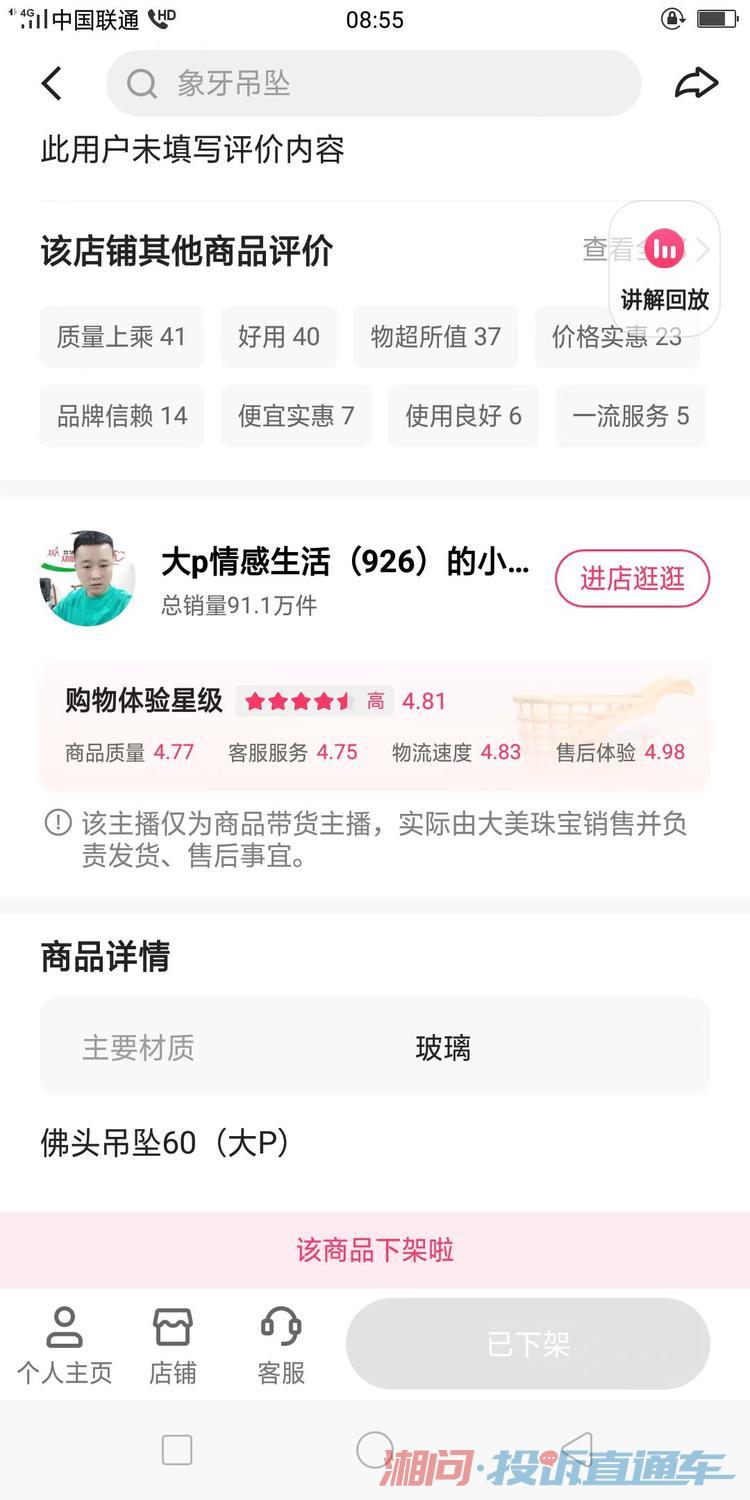Select the 一流服务 5 review tag
This screenshot has height=1500, width=750.
pyautogui.click(x=631, y=416)
